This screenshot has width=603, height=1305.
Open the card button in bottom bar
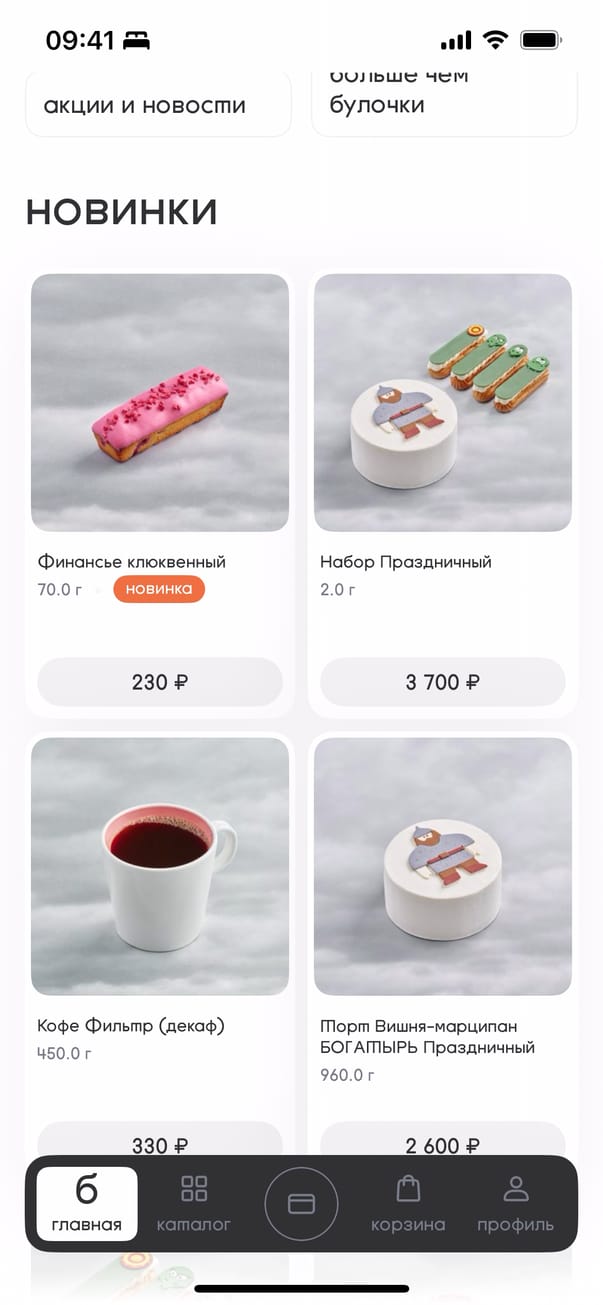[301, 1204]
